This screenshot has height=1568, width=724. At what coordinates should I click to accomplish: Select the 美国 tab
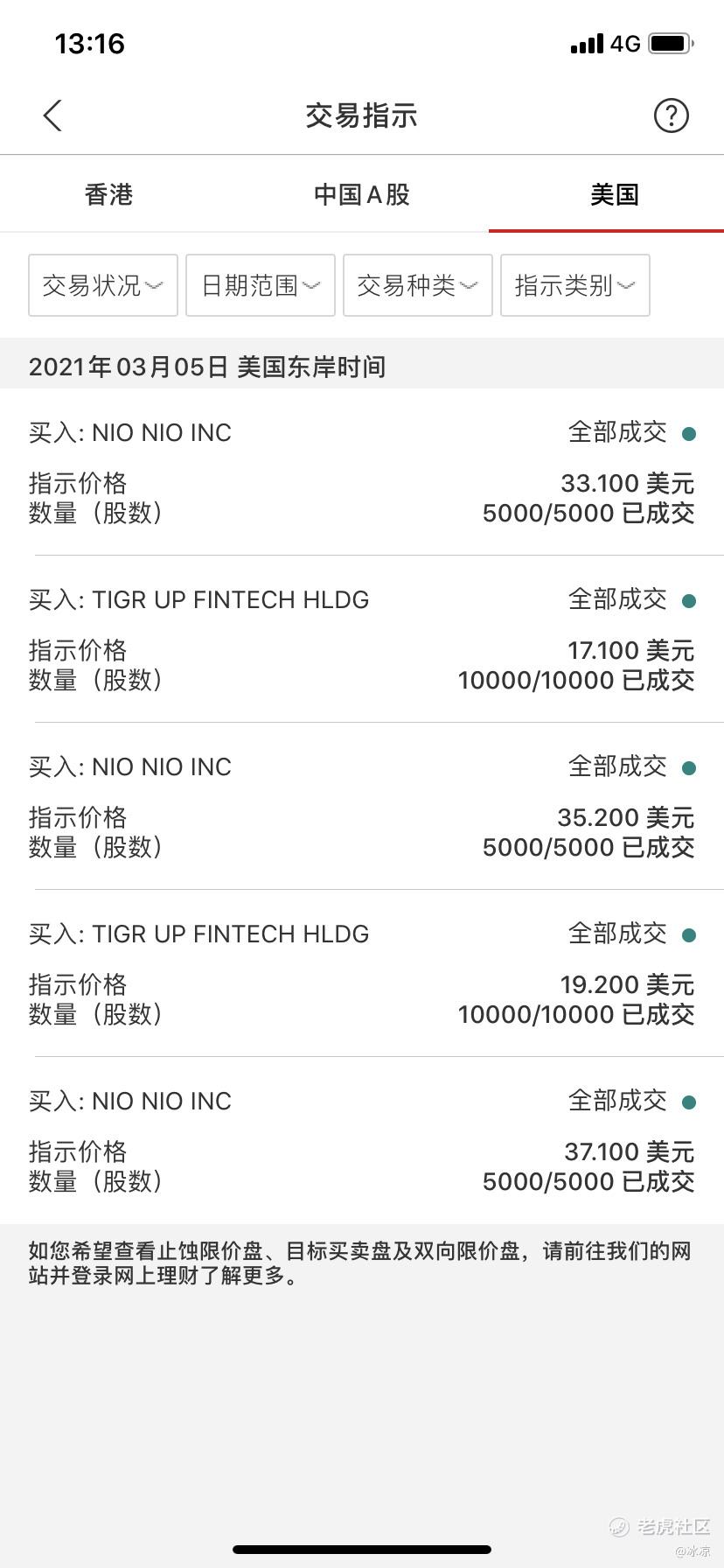point(614,194)
